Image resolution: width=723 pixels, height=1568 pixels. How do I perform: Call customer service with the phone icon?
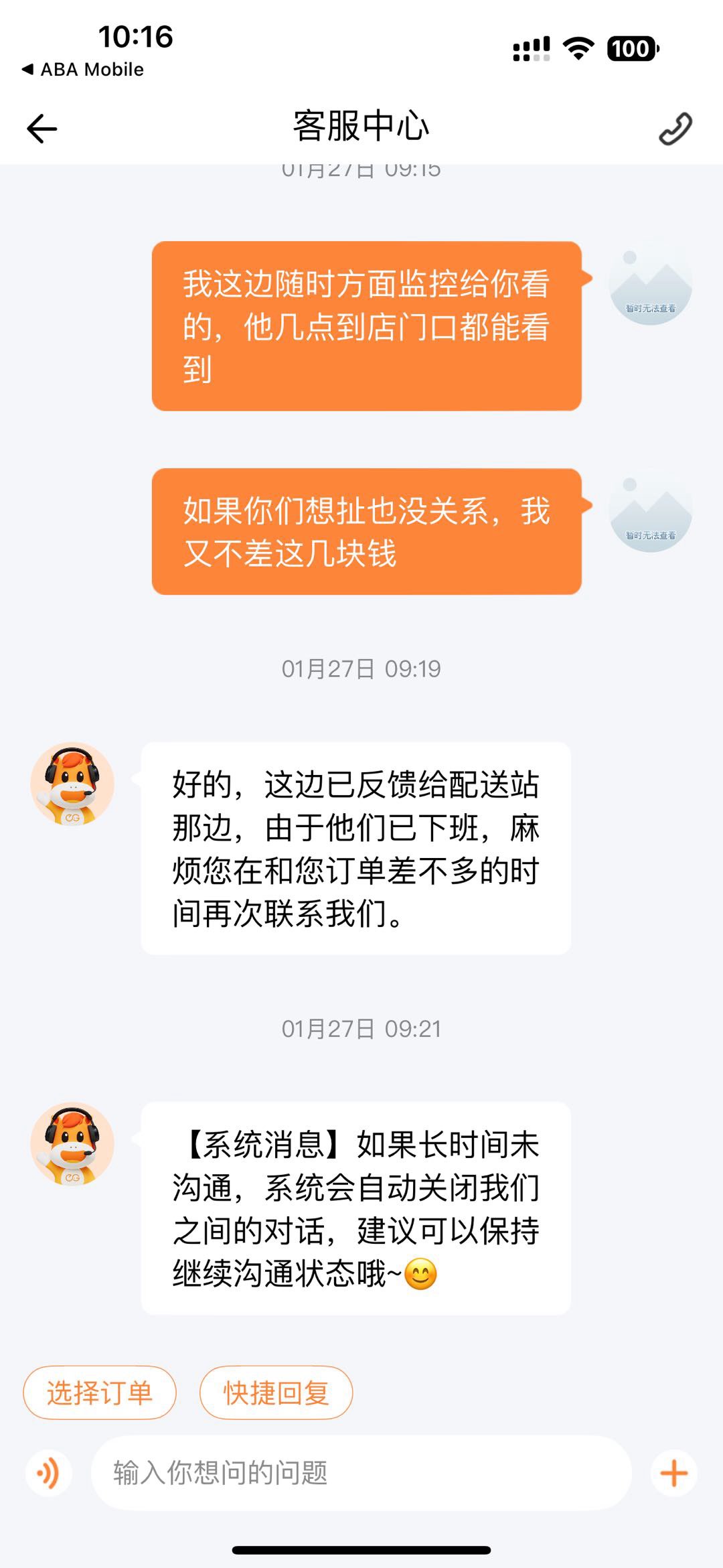(x=675, y=129)
